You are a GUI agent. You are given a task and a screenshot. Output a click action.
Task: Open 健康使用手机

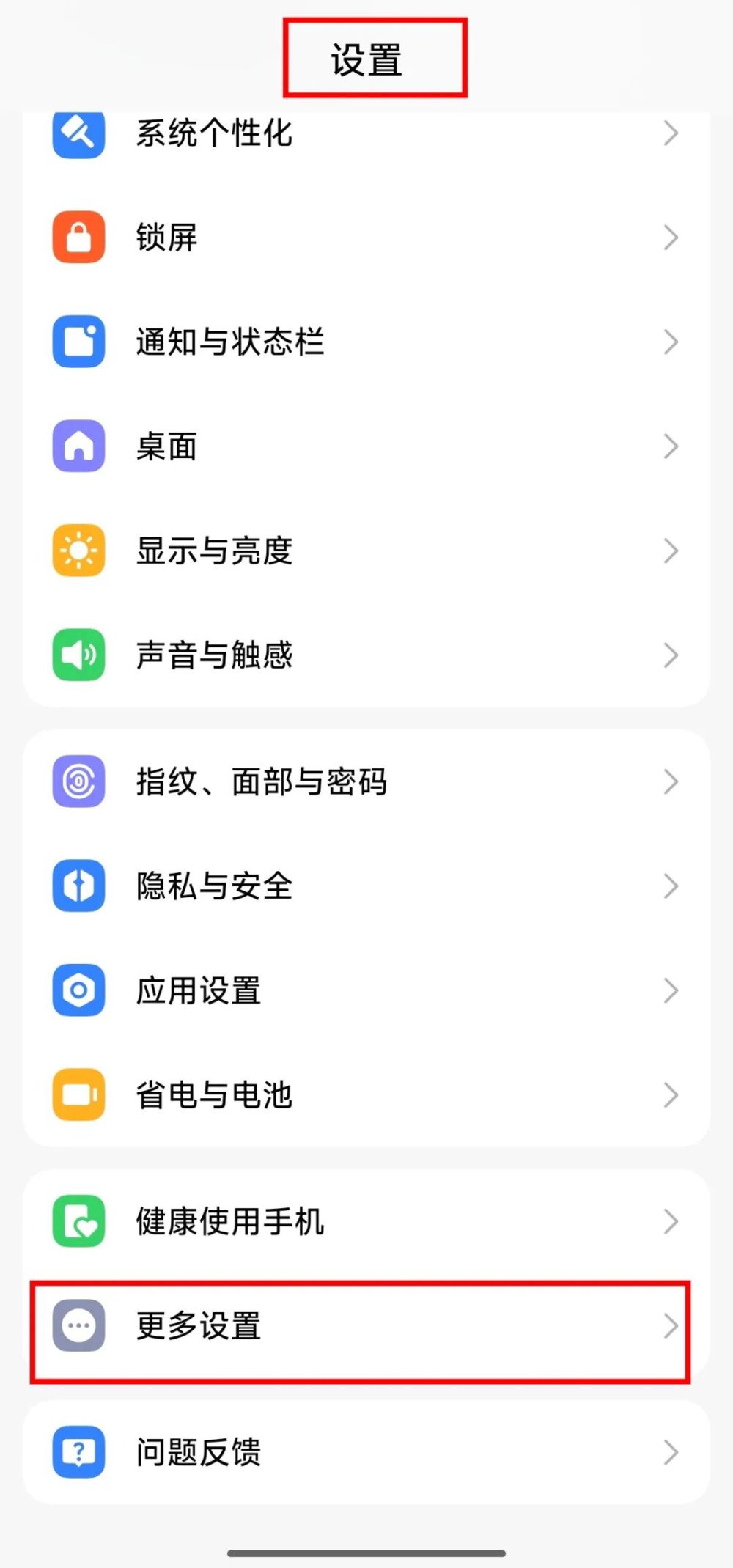[366, 1221]
